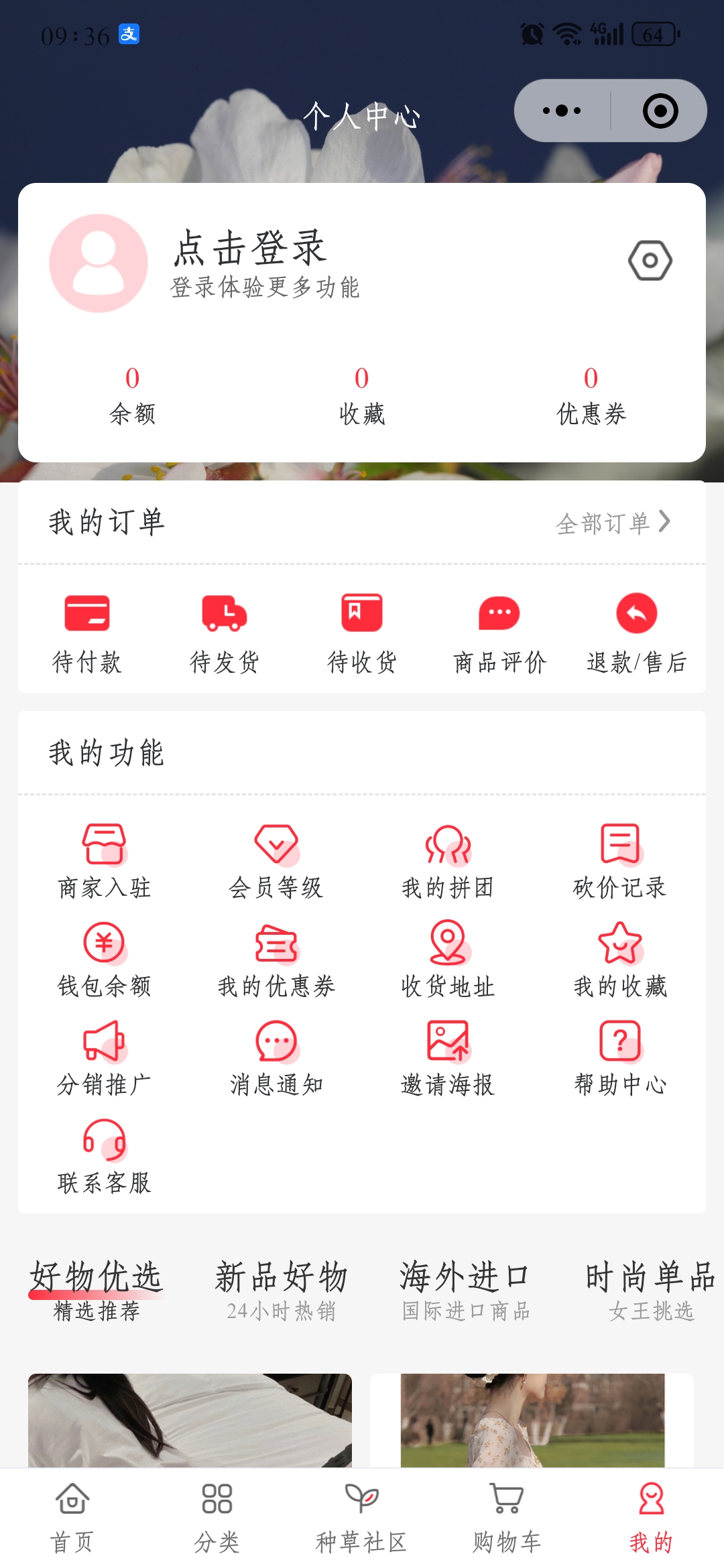
Task: Manage 收货地址 shipping addresses
Action: pyautogui.click(x=448, y=960)
